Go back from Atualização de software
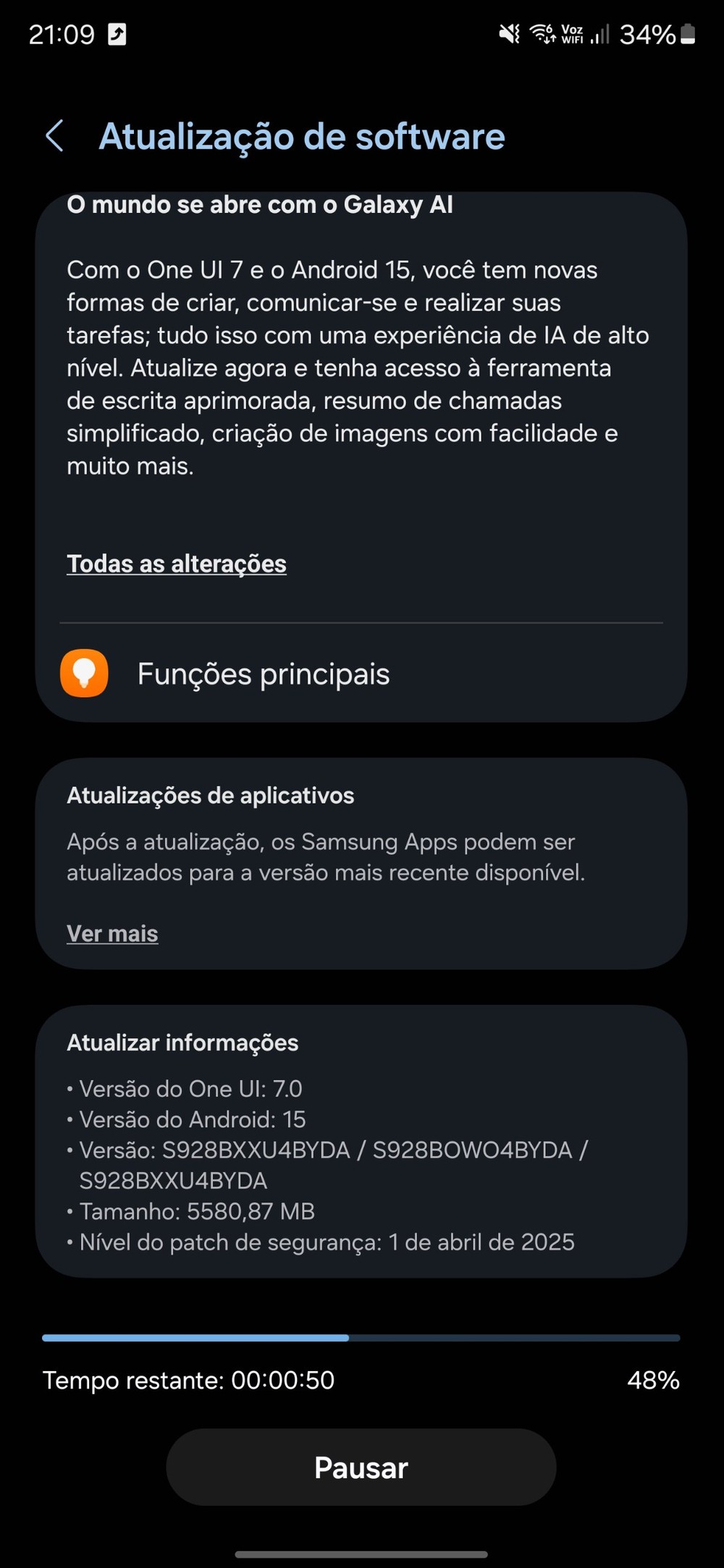The image size is (724, 1568). pos(55,136)
